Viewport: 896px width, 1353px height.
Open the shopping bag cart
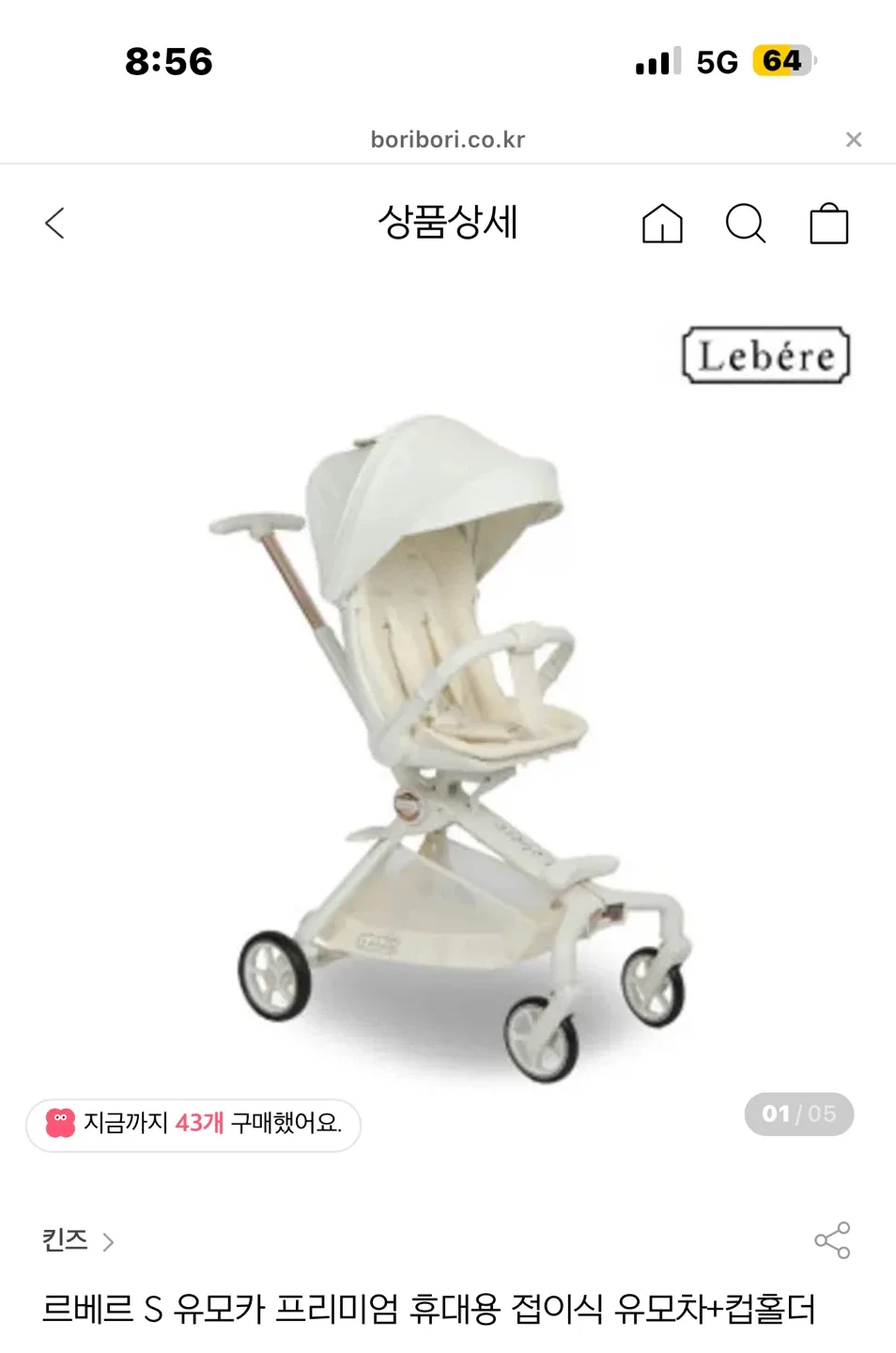click(x=828, y=224)
